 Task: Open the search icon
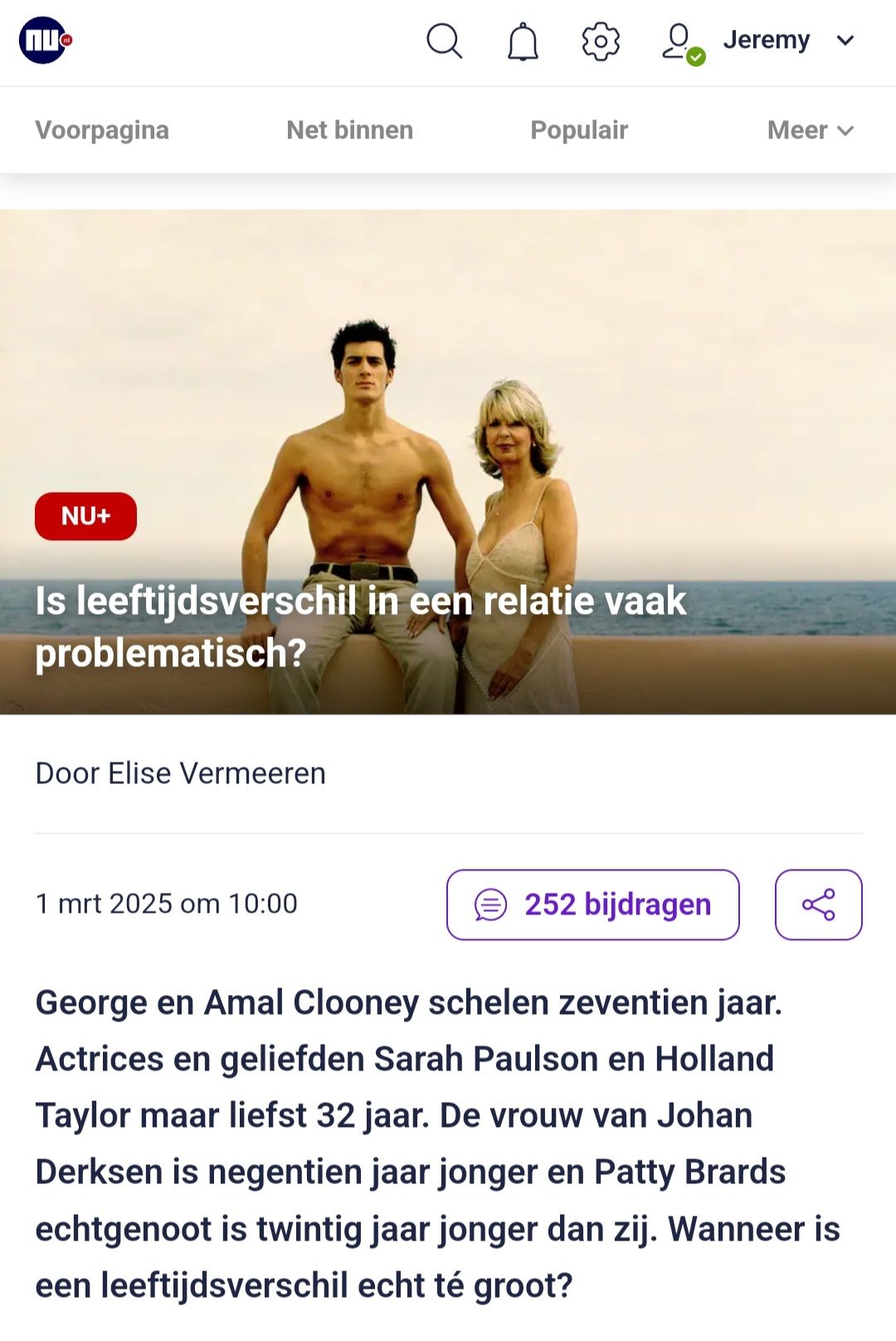click(x=444, y=41)
